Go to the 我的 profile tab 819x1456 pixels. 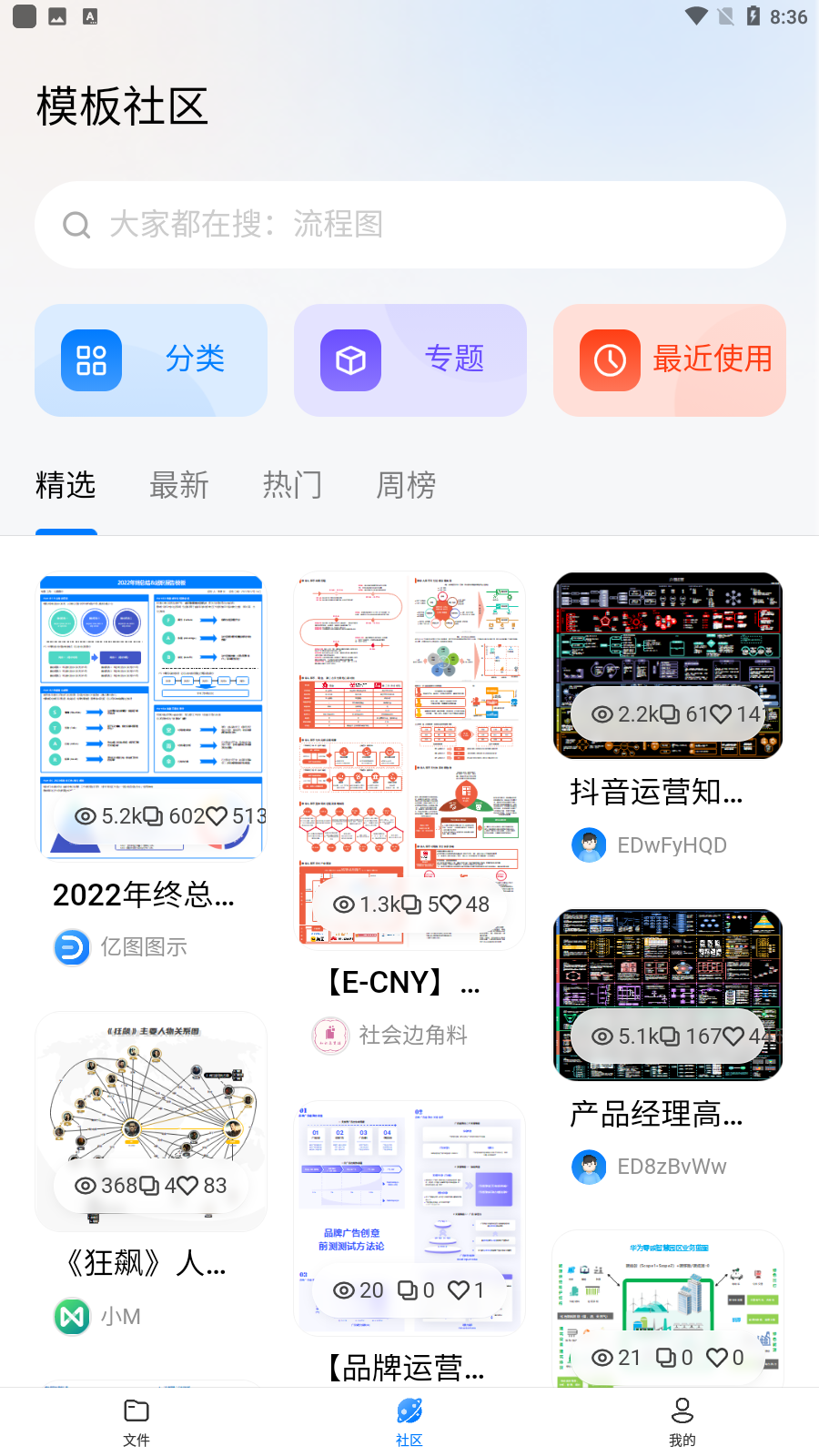[682, 1422]
